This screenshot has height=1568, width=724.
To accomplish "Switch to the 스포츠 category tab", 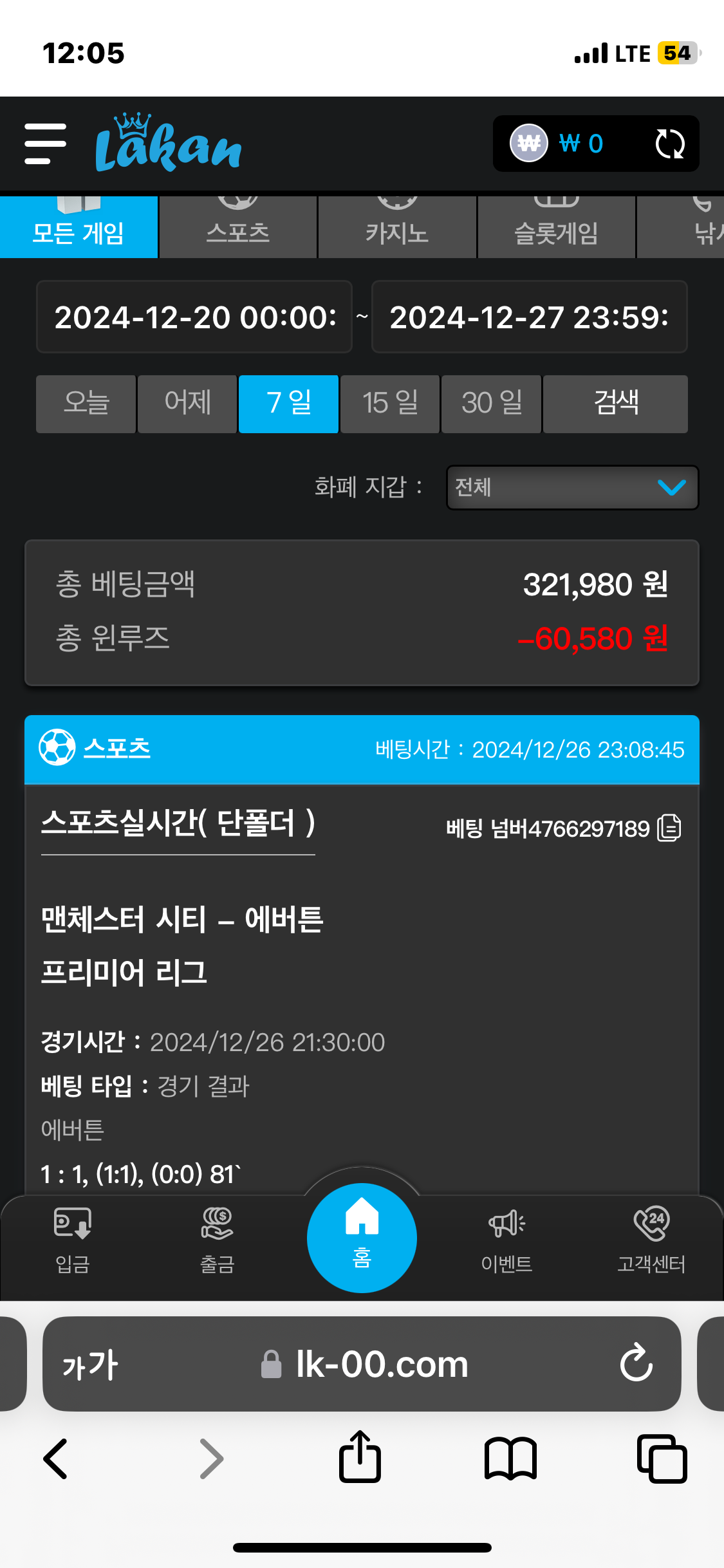I will [238, 227].
